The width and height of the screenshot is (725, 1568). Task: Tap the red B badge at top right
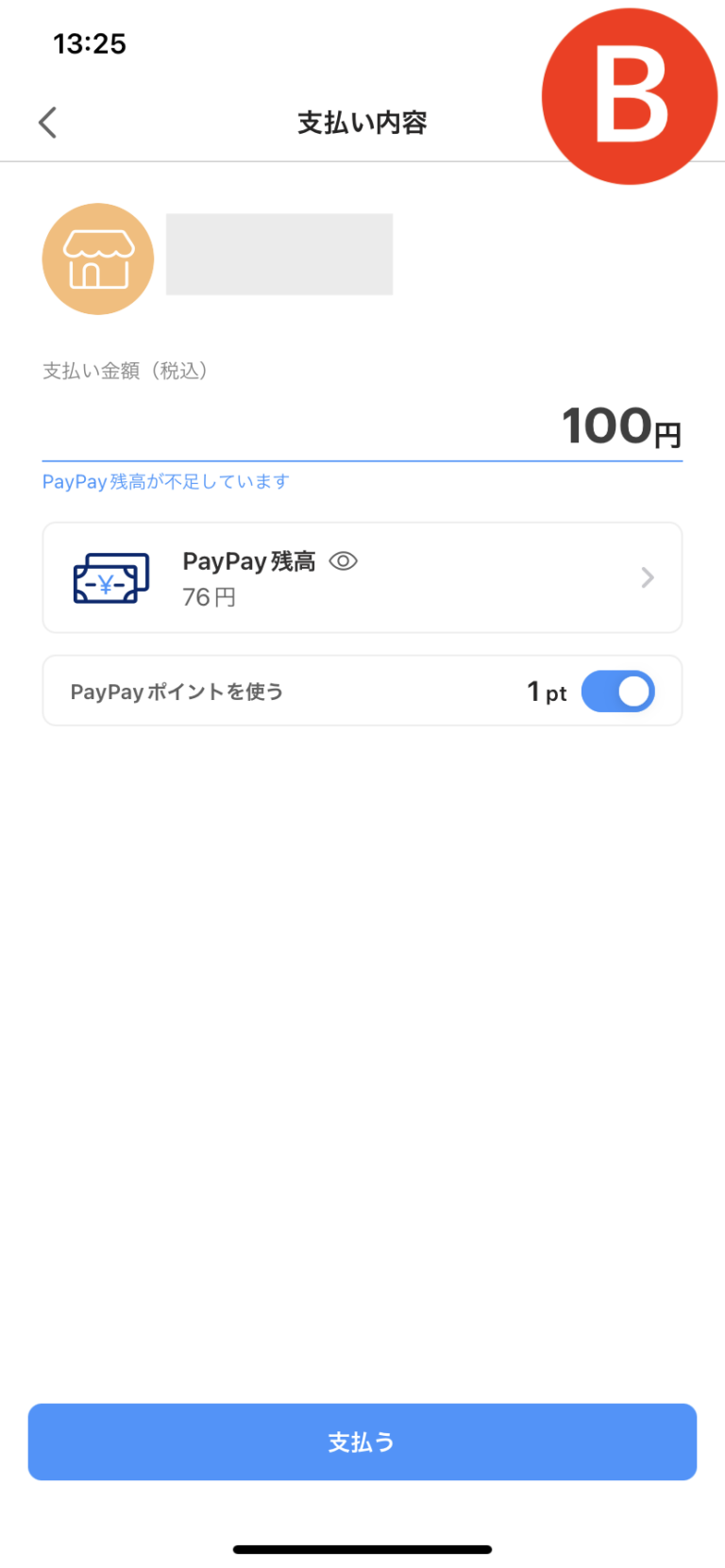tap(630, 95)
